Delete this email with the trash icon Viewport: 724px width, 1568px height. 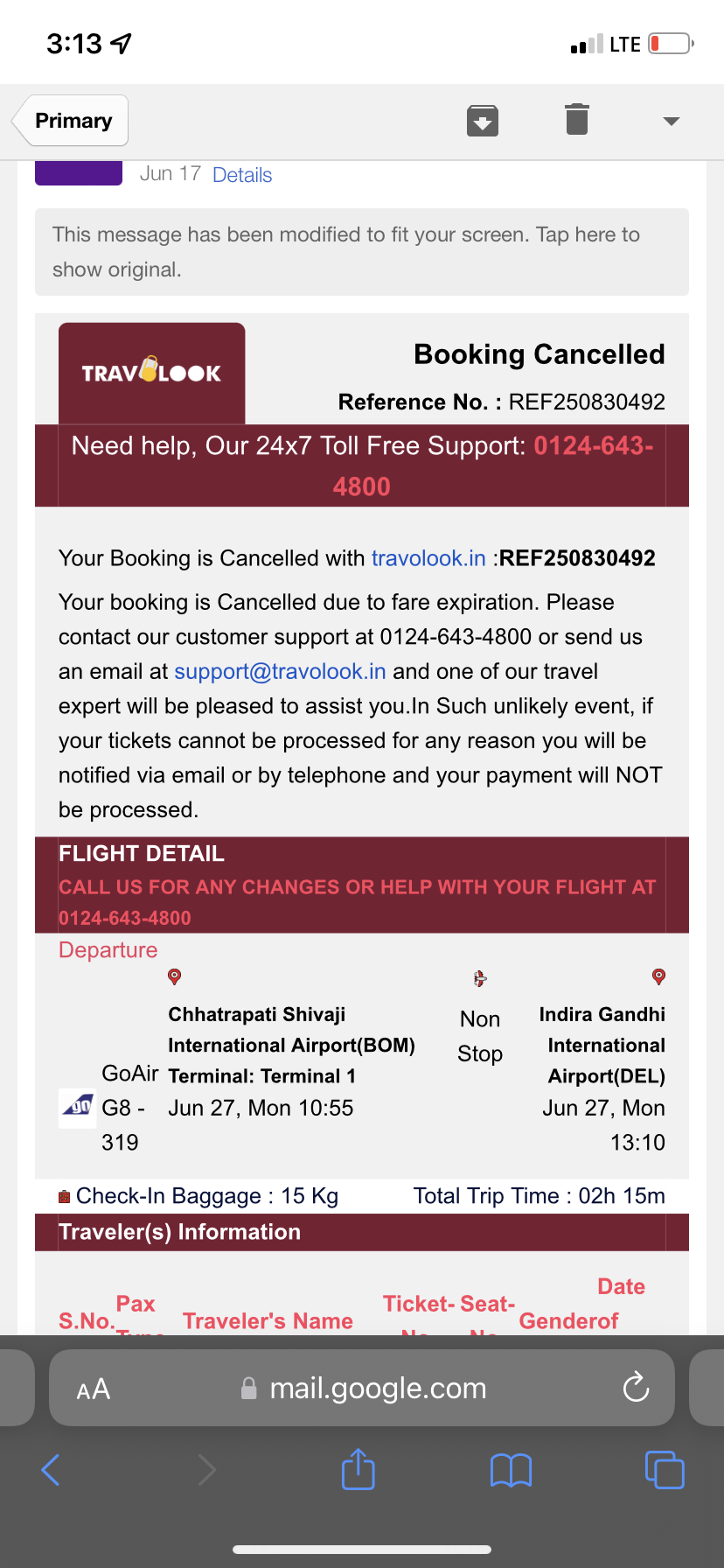coord(577,120)
